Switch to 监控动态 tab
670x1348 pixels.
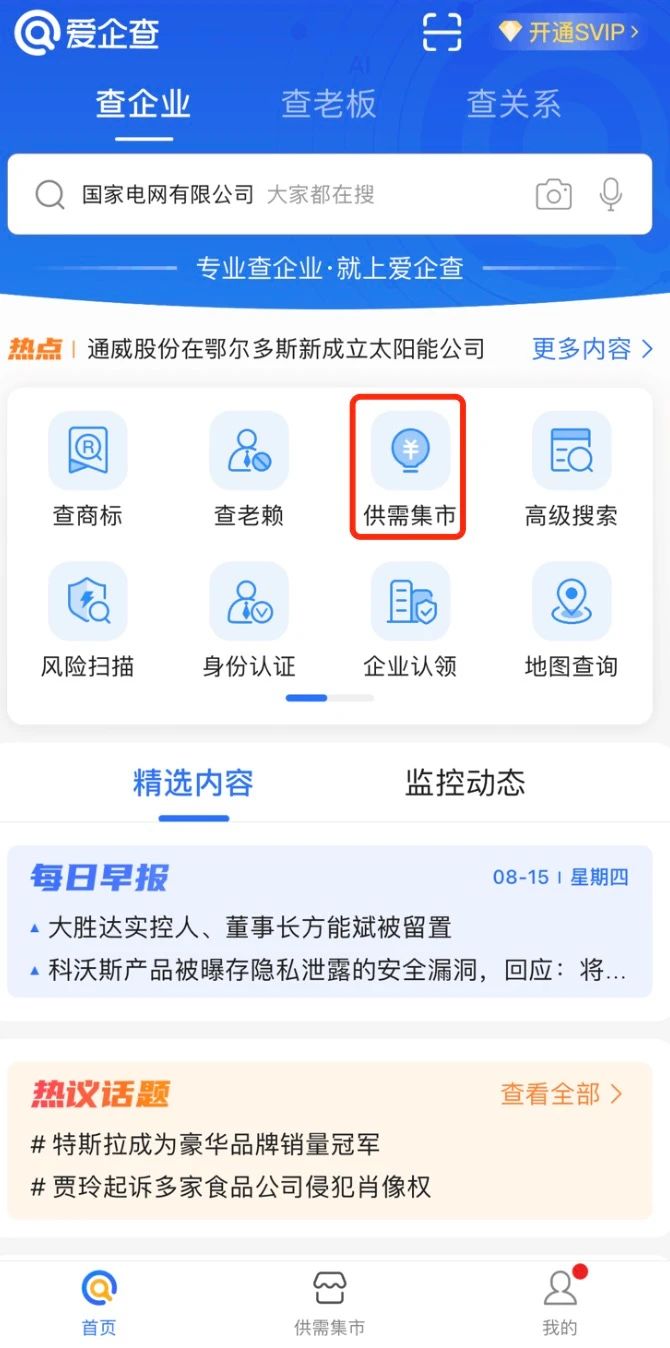click(x=465, y=783)
